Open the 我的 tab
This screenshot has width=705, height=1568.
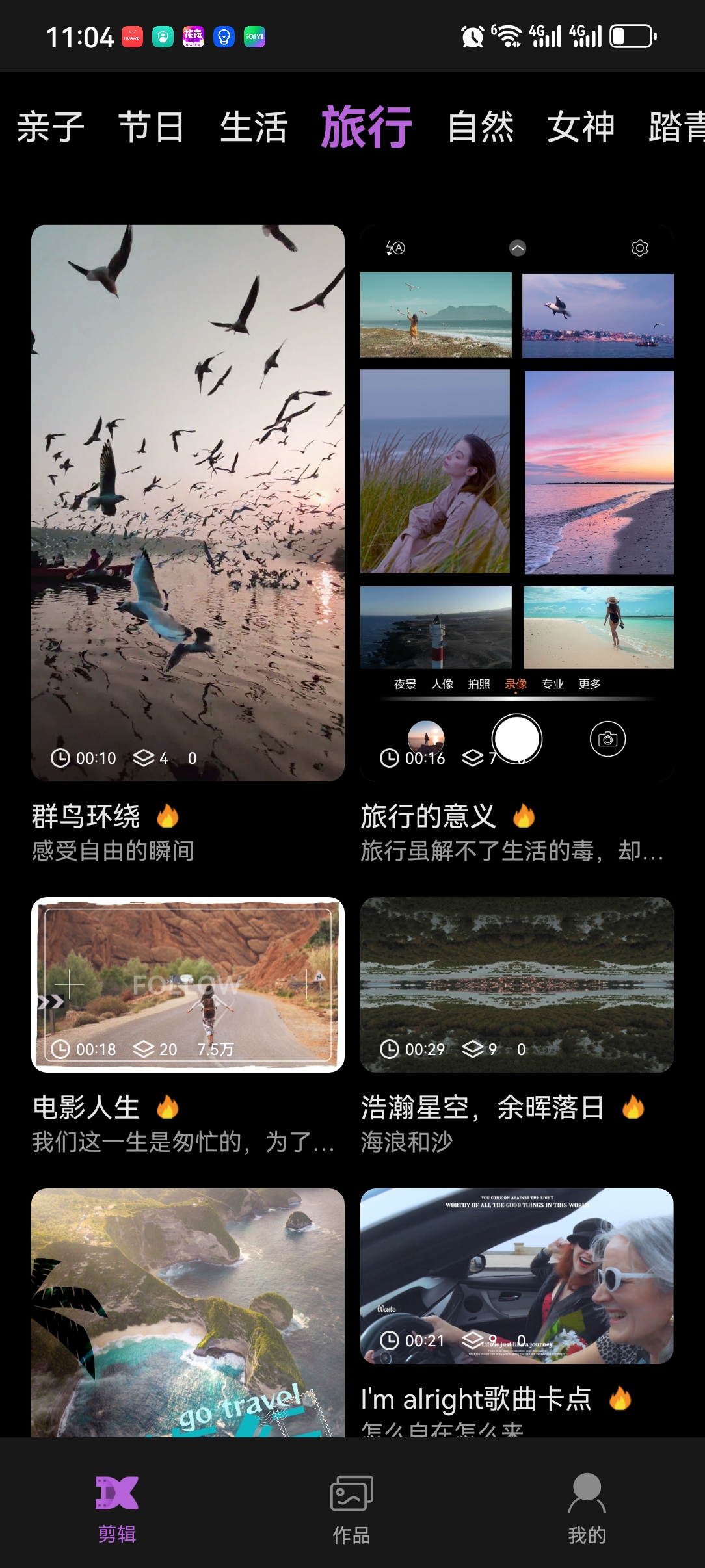click(587, 1508)
